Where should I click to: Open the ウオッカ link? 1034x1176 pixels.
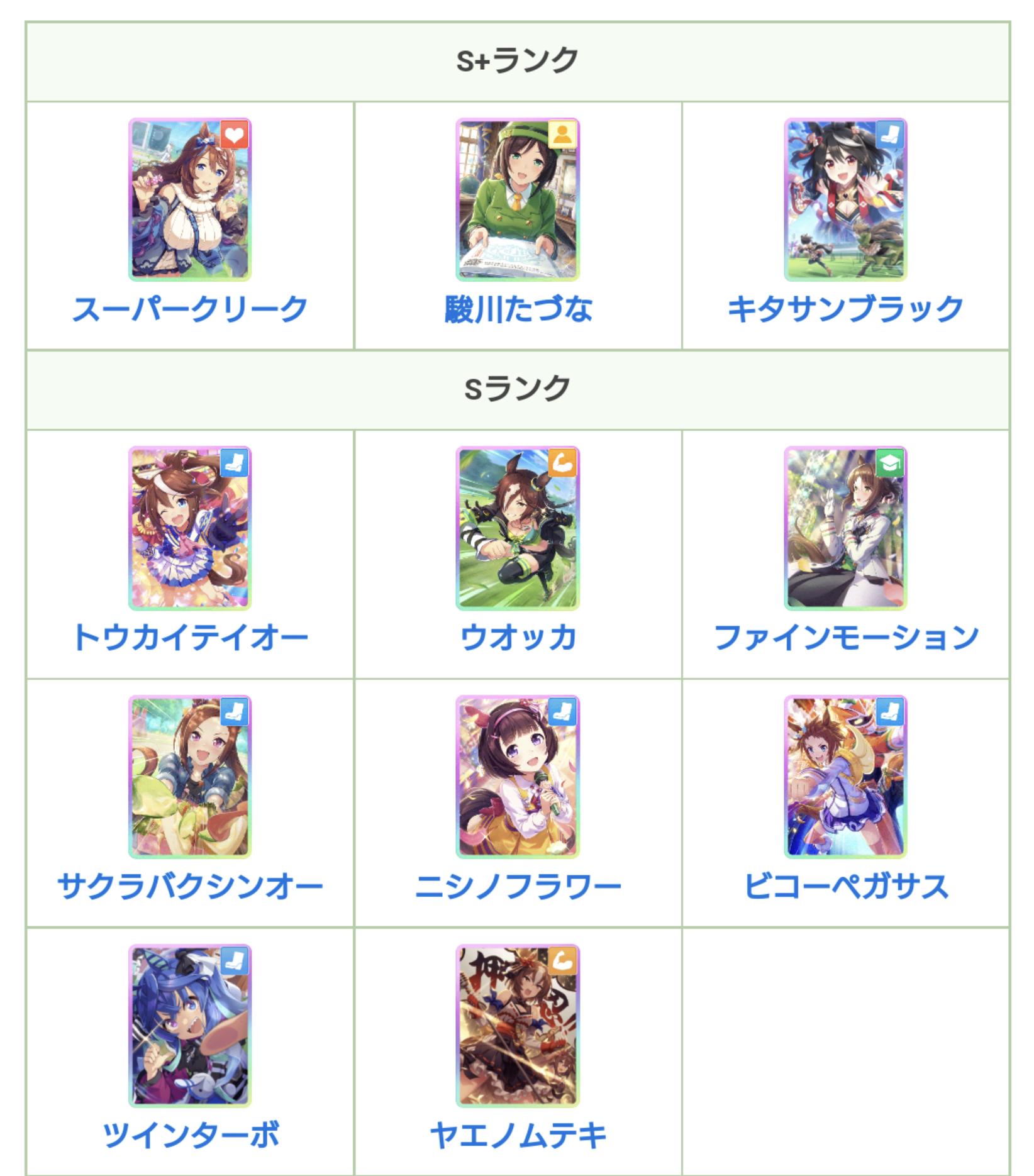[518, 637]
